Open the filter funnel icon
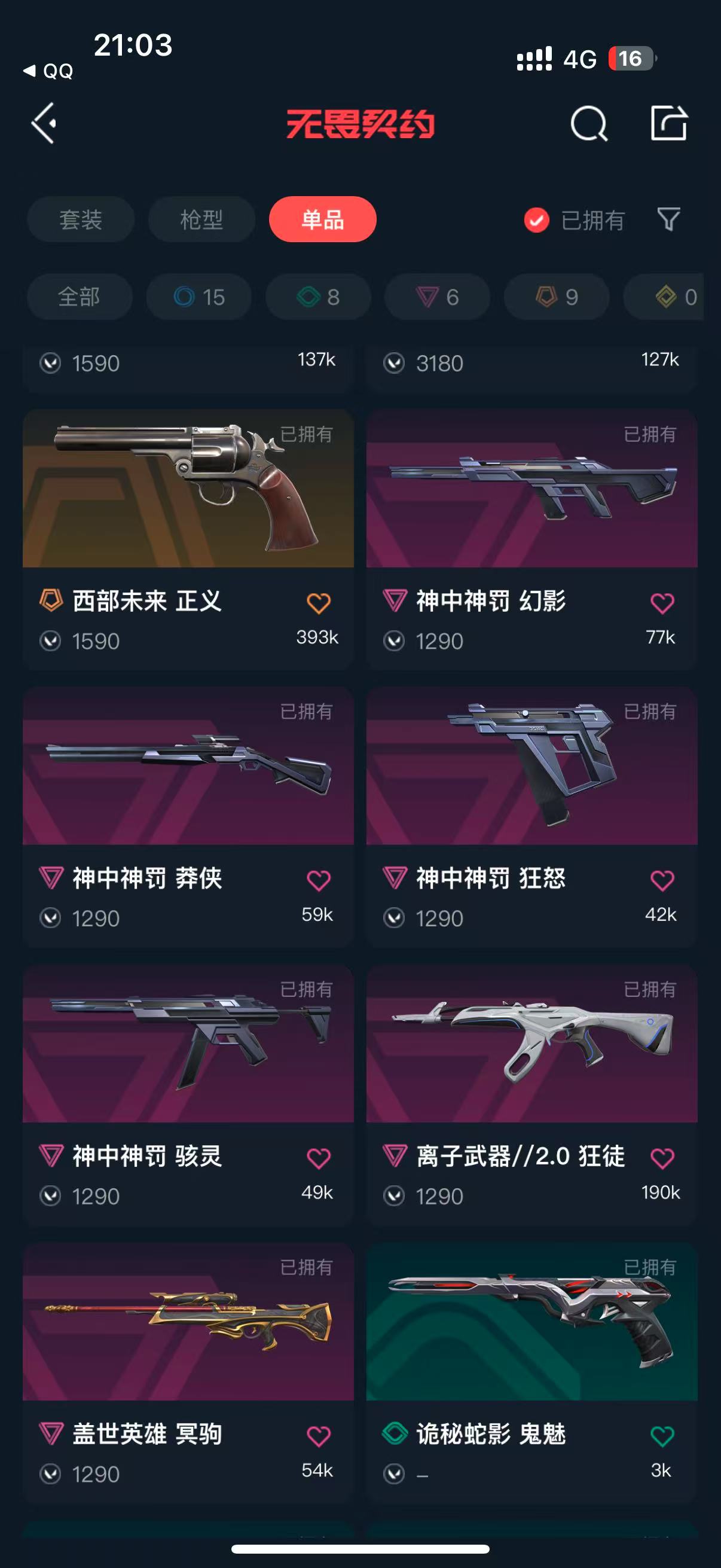The width and height of the screenshot is (721, 1568). tap(668, 219)
